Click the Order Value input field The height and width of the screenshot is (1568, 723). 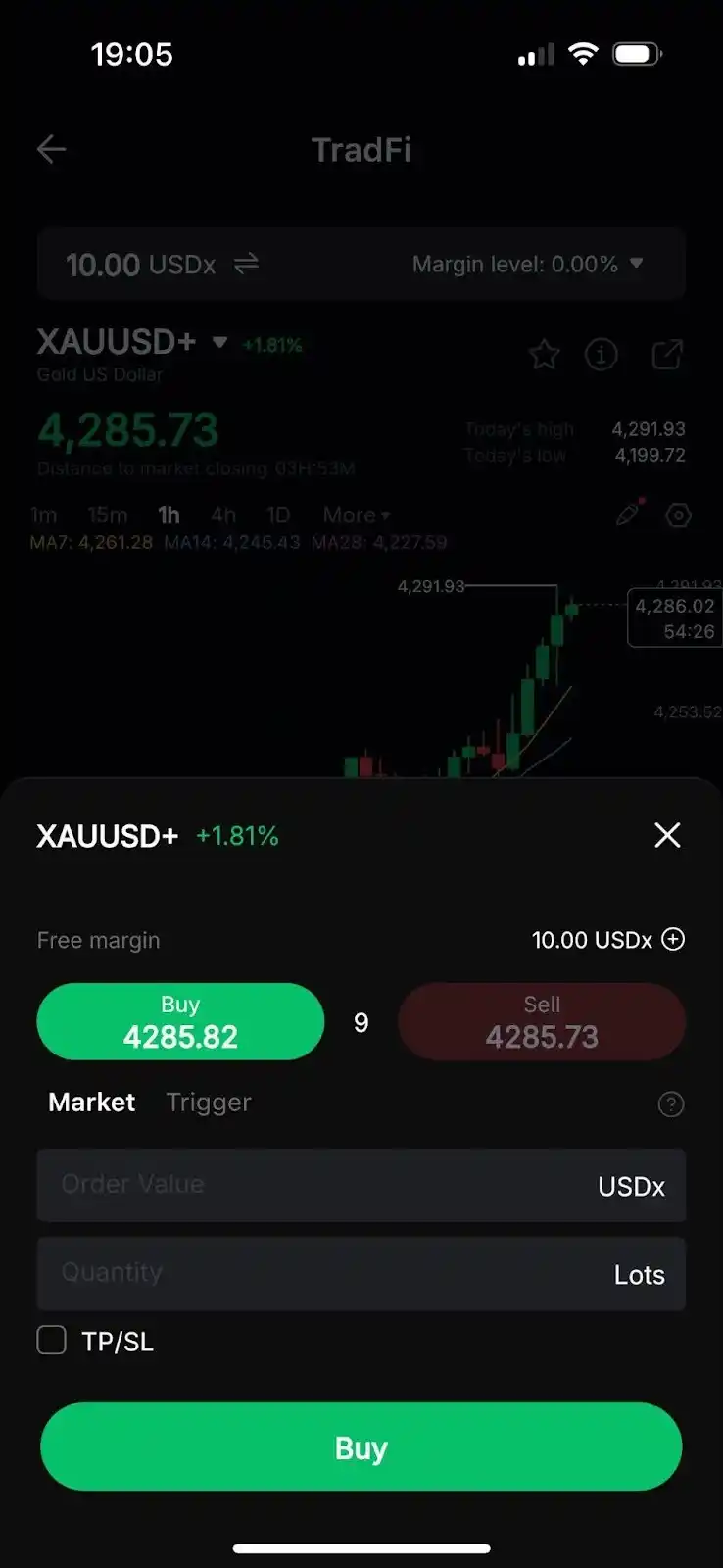(294, 1186)
